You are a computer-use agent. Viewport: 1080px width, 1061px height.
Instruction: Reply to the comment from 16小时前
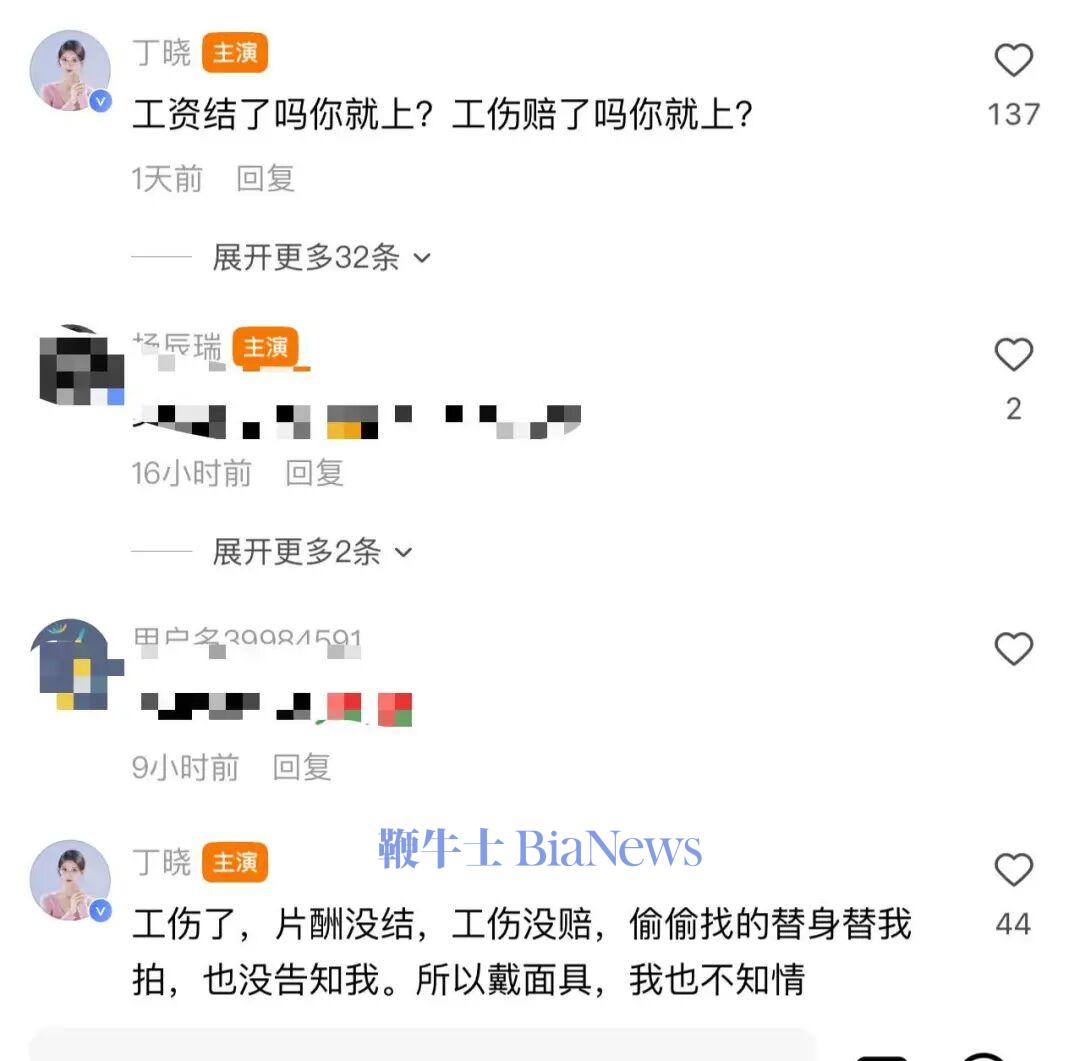(x=314, y=473)
